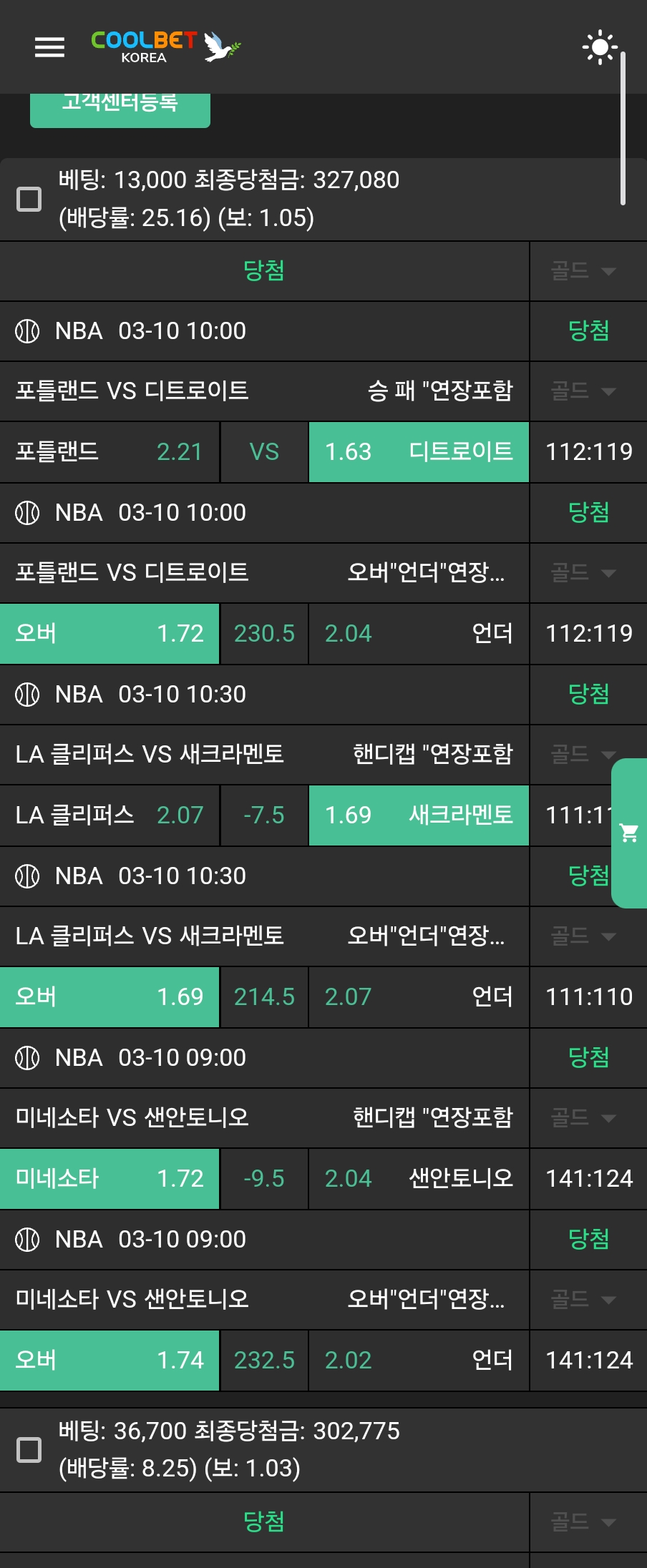Open the 골드 dropdown for 포틀랜드 VS 디트로이트 승패
Image resolution: width=647 pixels, height=1568 pixels.
(583, 391)
